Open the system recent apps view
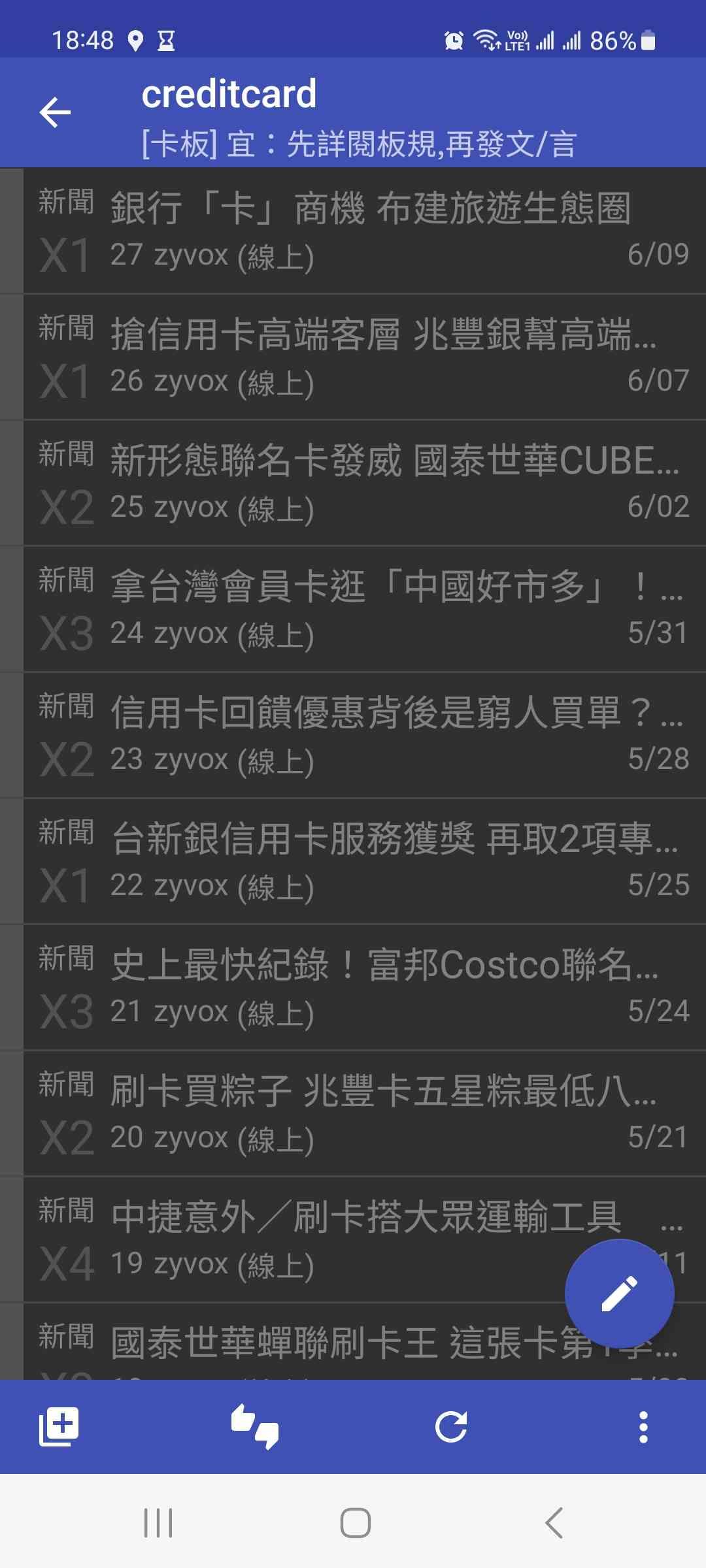The width and height of the screenshot is (706, 1568). coord(158,1523)
